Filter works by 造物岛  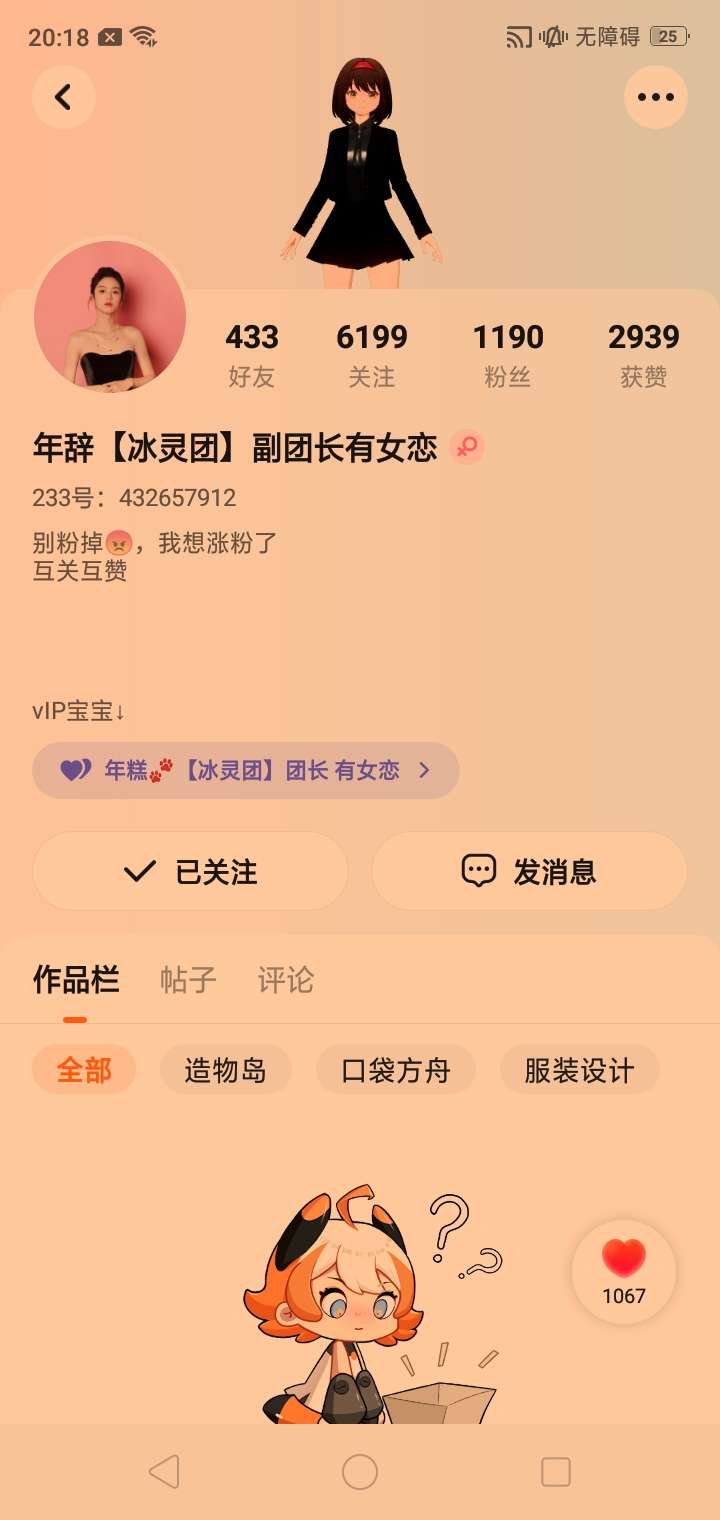[x=225, y=1070]
